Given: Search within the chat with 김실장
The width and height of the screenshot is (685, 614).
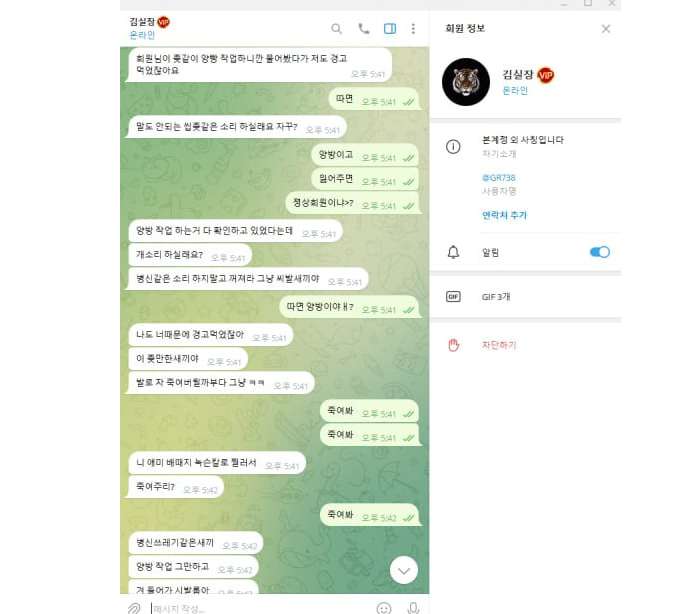Looking at the screenshot, I should (x=336, y=29).
